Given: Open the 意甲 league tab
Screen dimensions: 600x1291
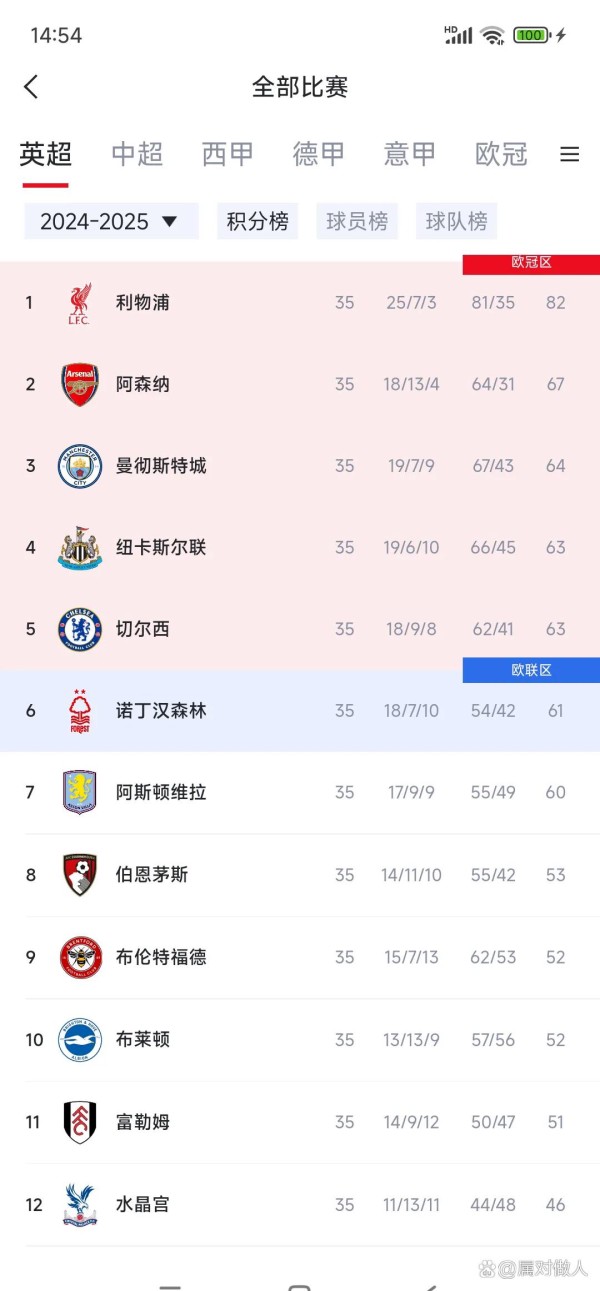Looking at the screenshot, I should pos(410,154).
